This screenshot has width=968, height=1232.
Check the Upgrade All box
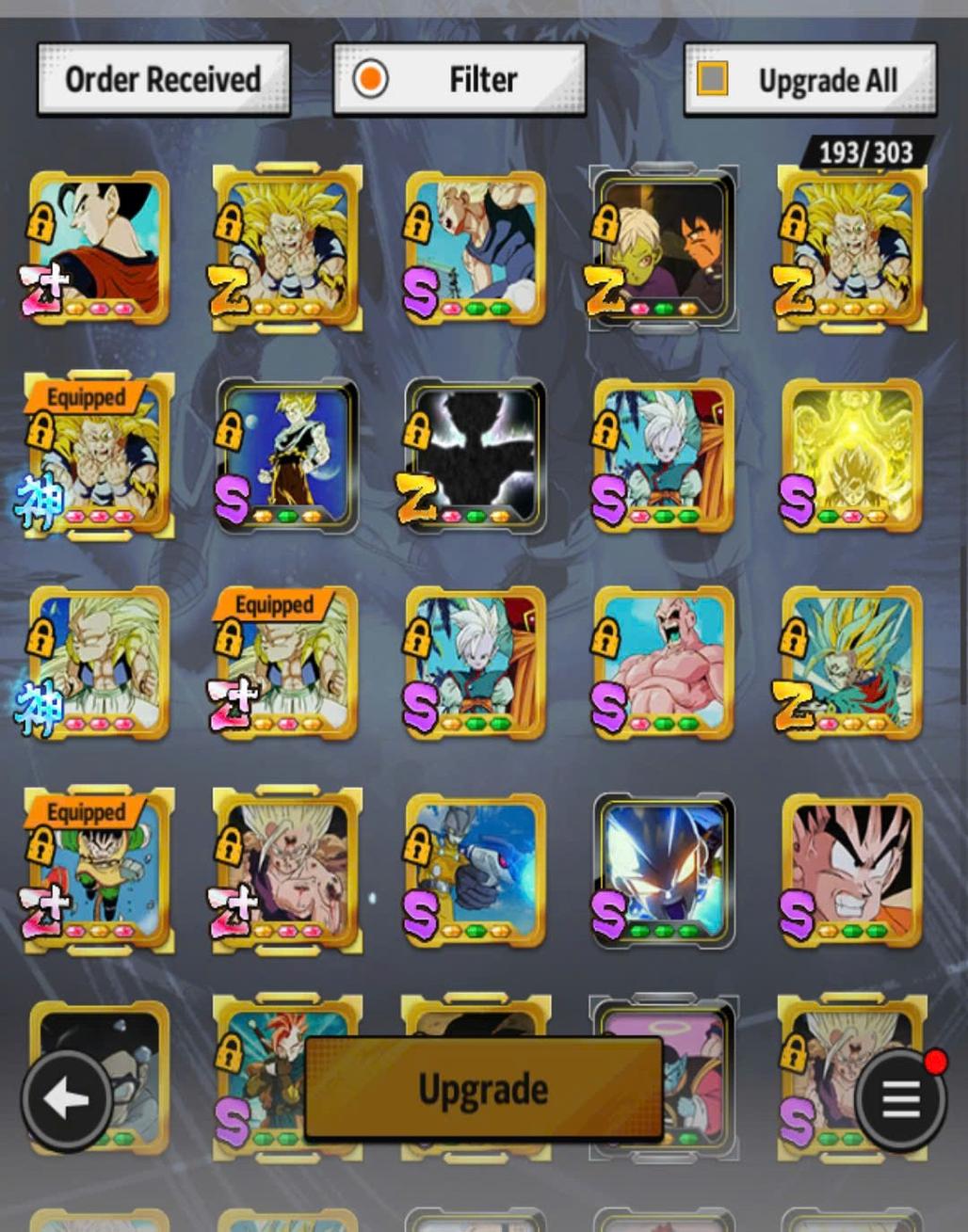tap(713, 79)
